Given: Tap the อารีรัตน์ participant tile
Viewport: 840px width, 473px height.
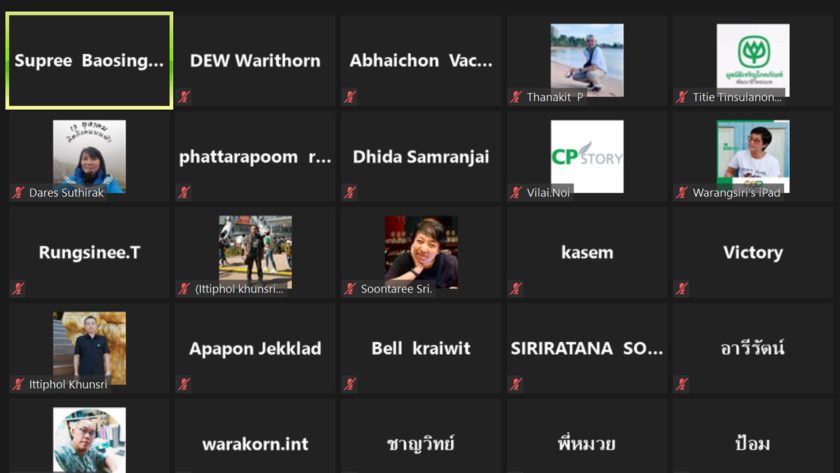Looking at the screenshot, I should (x=752, y=348).
